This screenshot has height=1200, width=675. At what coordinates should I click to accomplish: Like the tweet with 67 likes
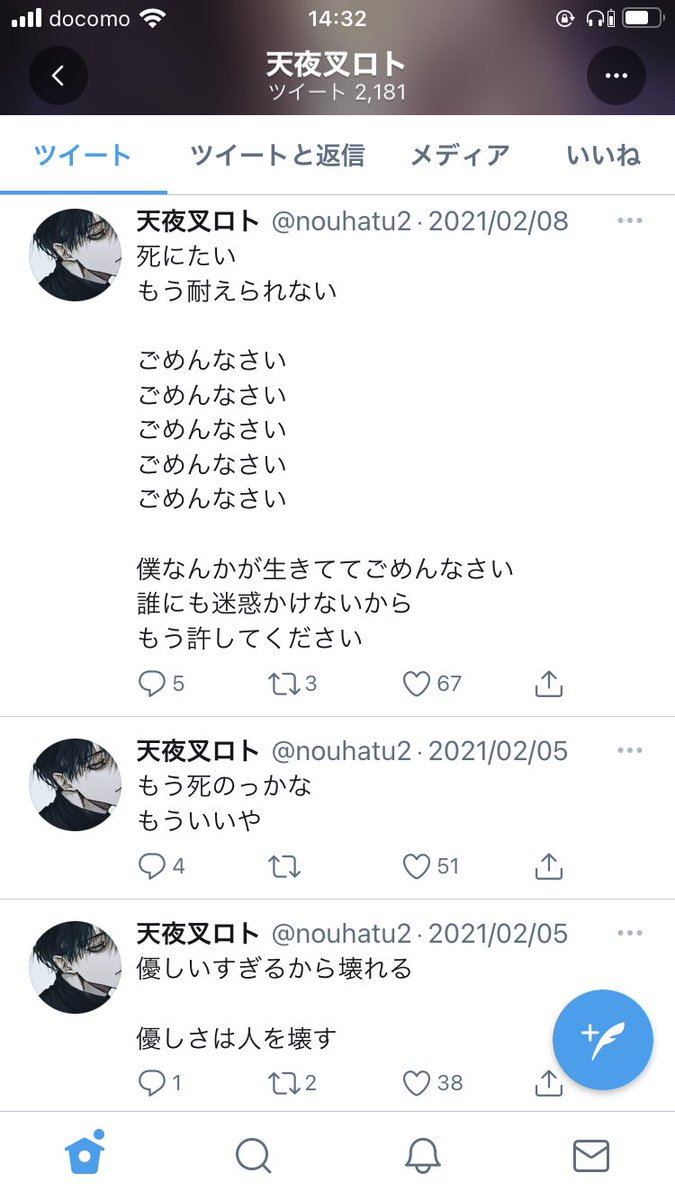416,684
